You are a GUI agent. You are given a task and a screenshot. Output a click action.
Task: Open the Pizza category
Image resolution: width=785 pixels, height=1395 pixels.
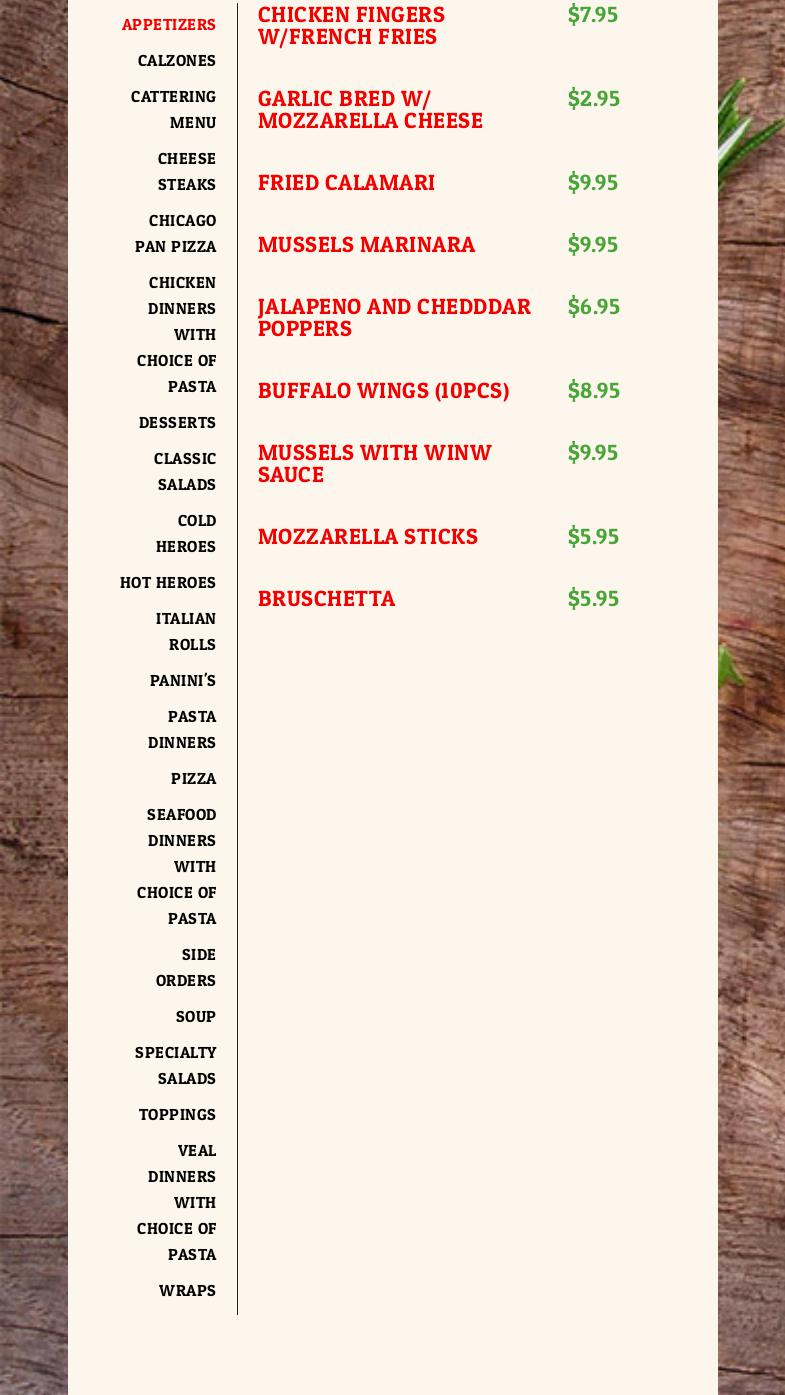click(x=193, y=778)
